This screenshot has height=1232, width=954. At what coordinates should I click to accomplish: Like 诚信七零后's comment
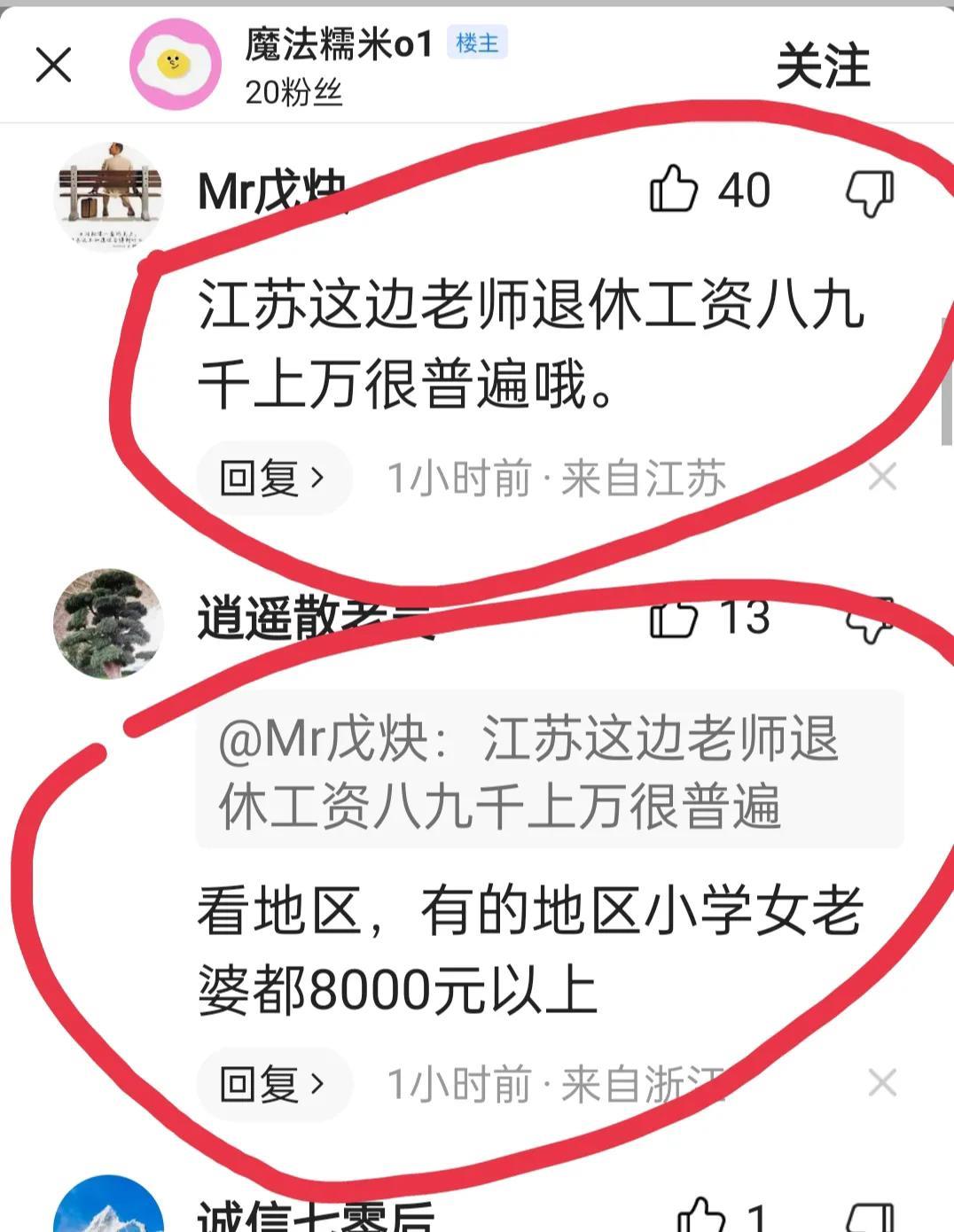pos(701,1216)
